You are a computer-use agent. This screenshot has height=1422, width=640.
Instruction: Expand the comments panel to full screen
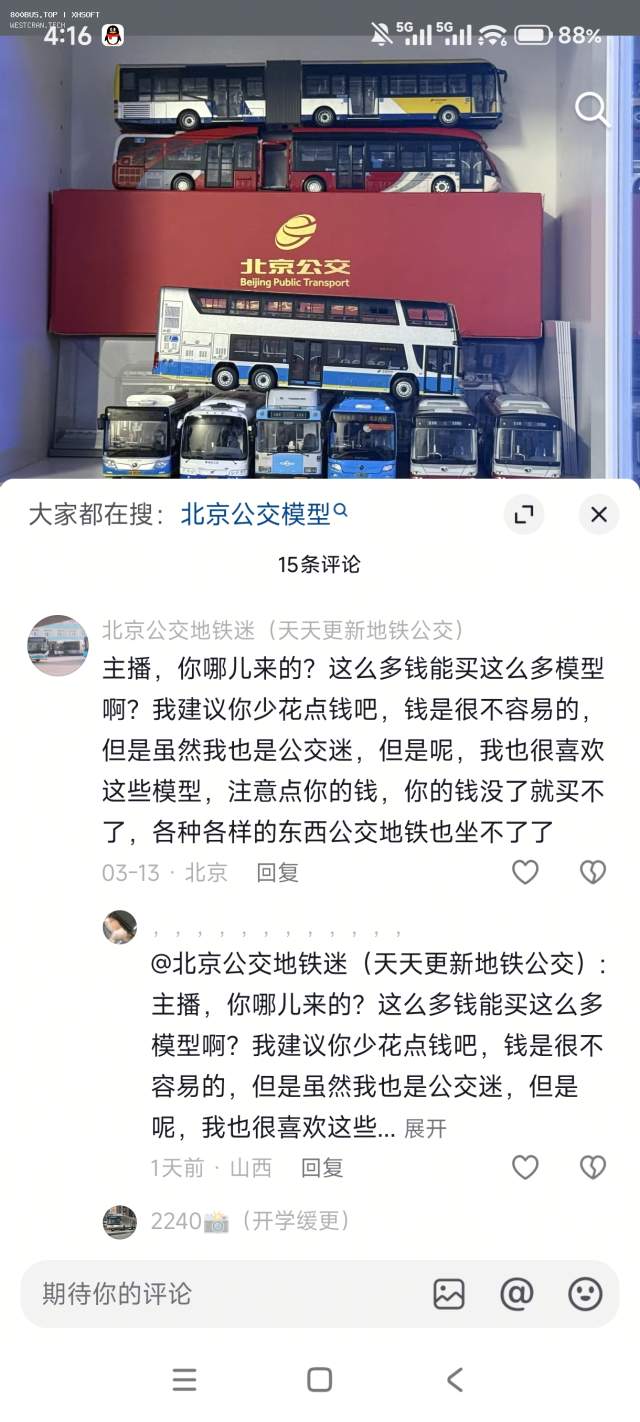click(x=523, y=514)
